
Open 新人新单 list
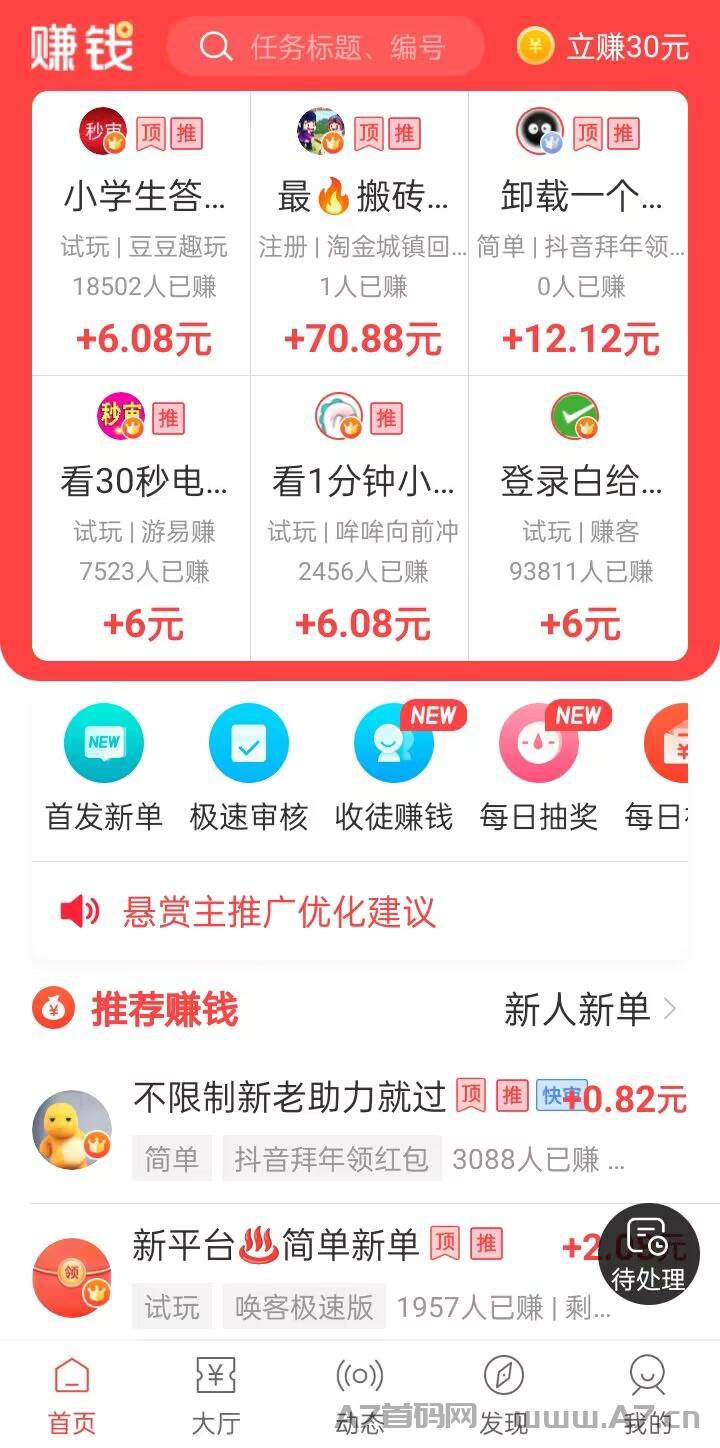point(591,1009)
